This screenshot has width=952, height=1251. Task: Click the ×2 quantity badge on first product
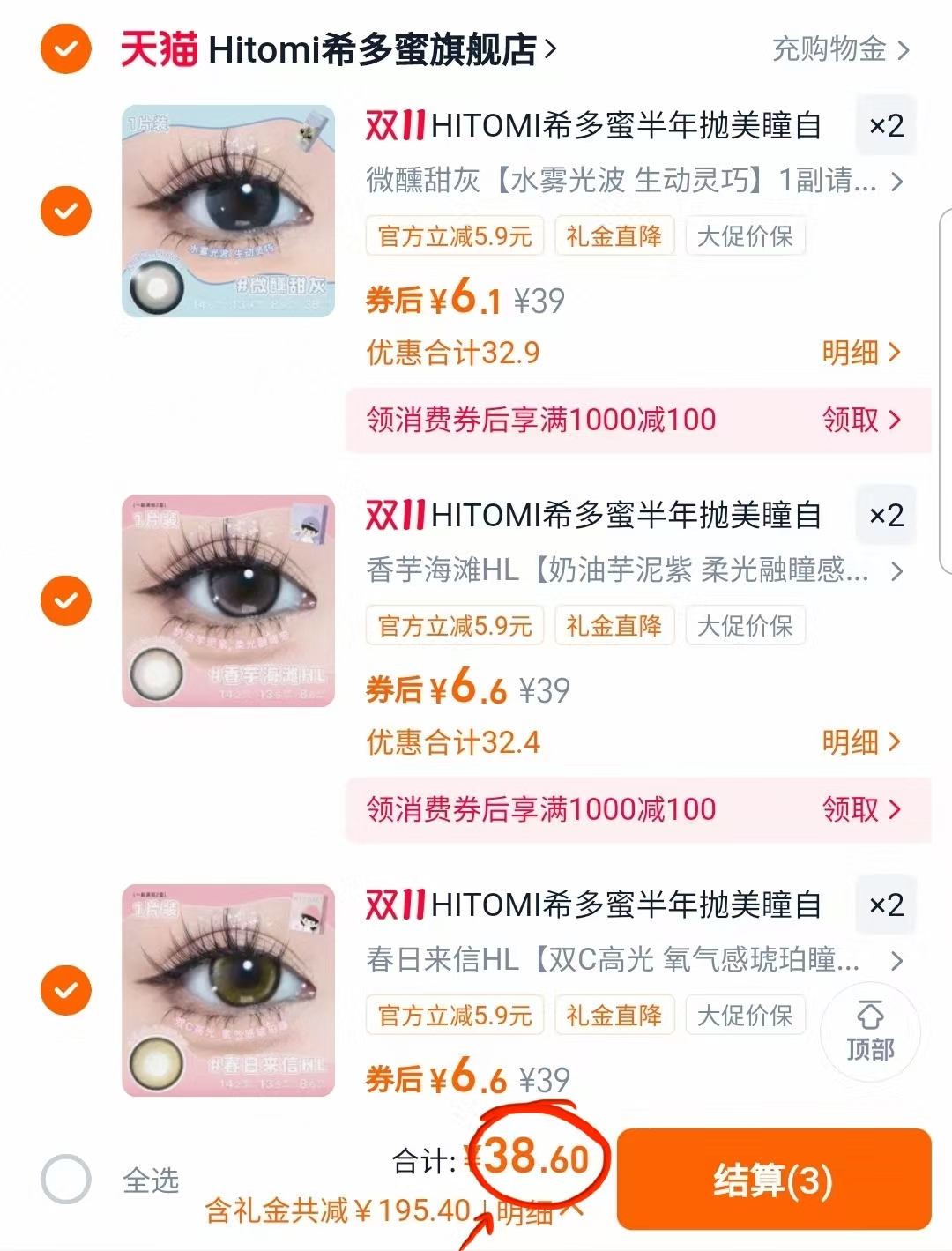[x=886, y=127]
